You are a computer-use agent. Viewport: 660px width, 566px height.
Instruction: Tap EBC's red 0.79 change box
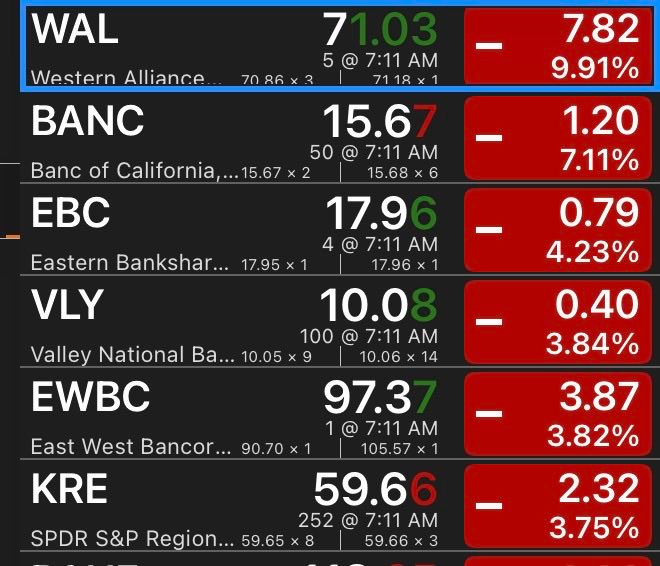click(558, 230)
